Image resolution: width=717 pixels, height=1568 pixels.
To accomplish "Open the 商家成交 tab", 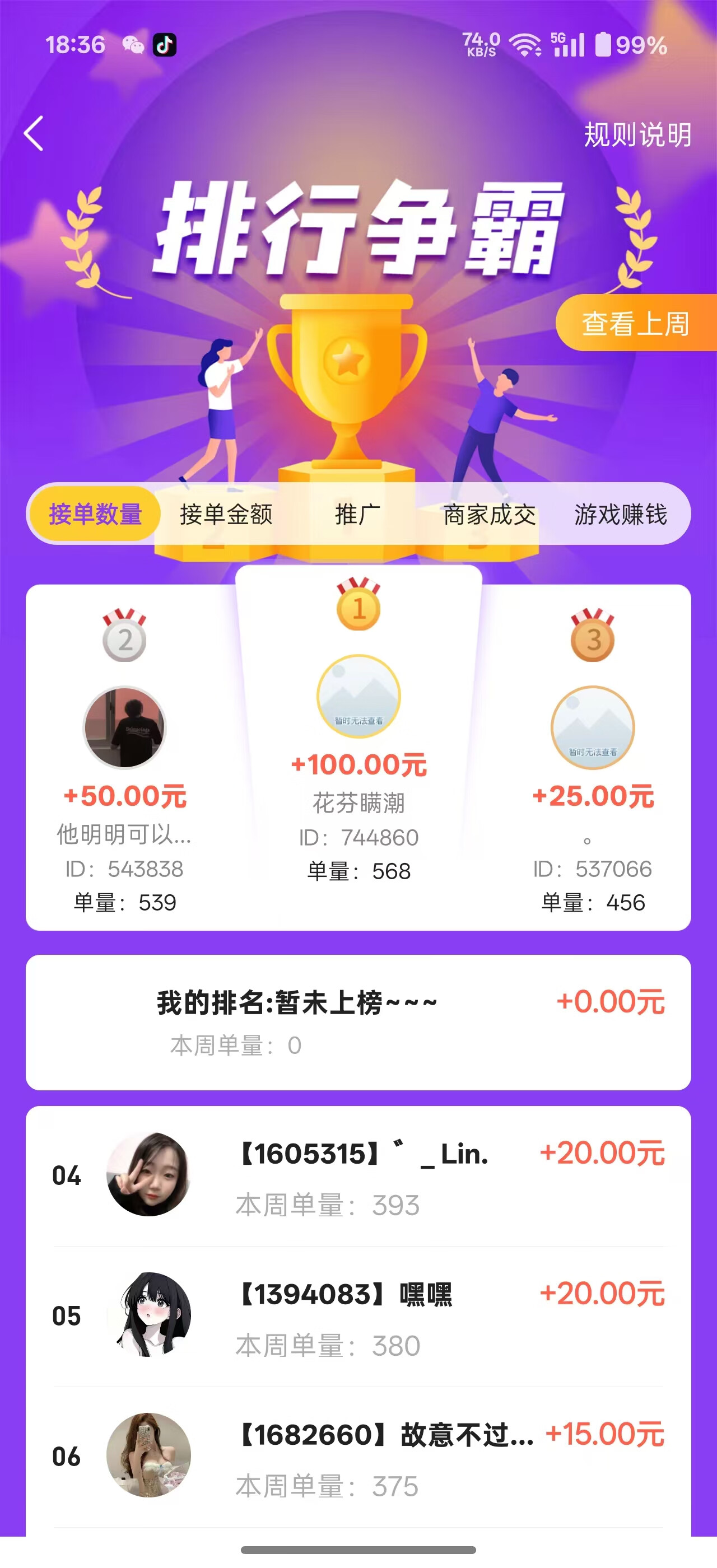I will [489, 514].
